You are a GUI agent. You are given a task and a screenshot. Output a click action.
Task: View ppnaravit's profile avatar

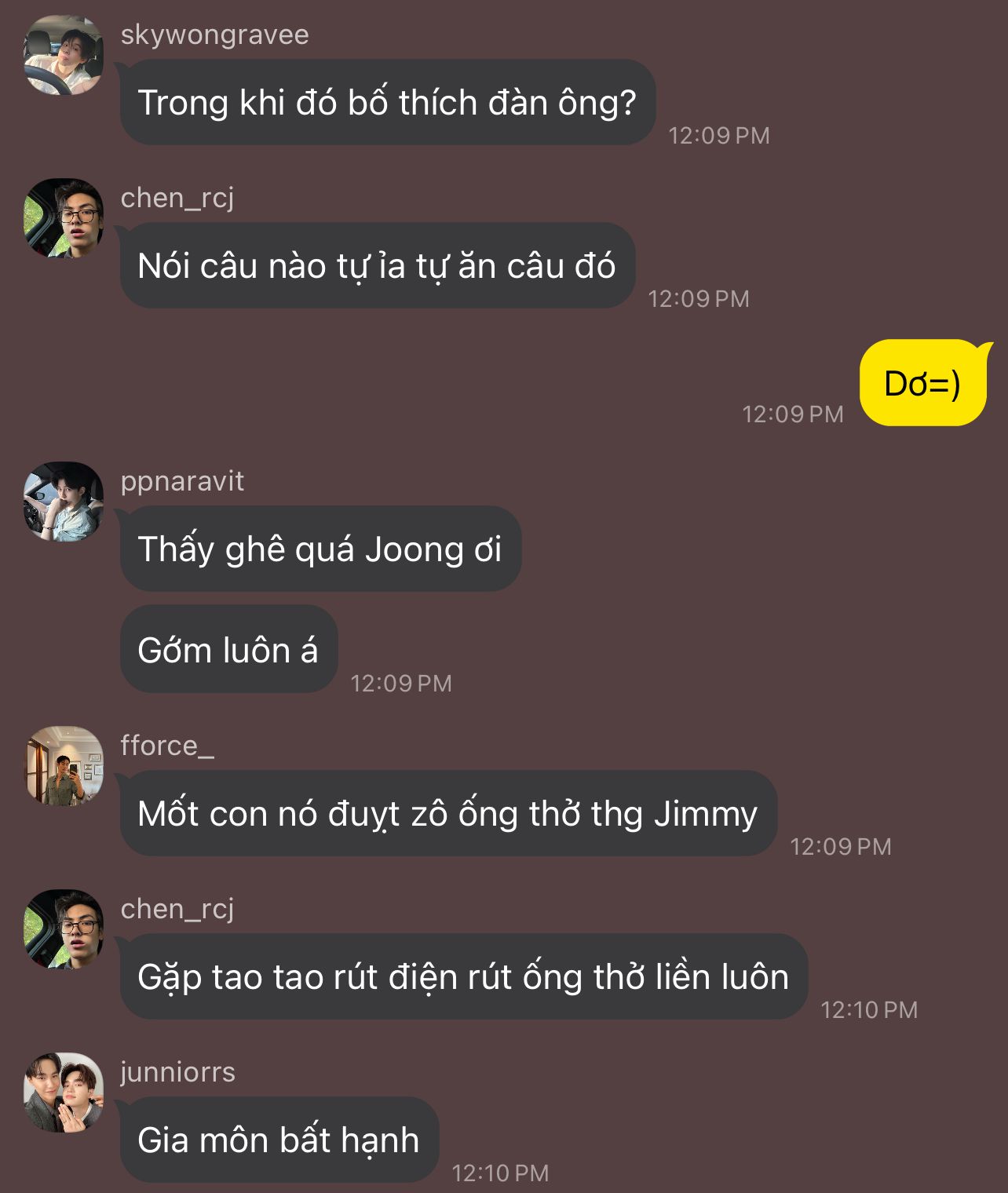coord(64,502)
